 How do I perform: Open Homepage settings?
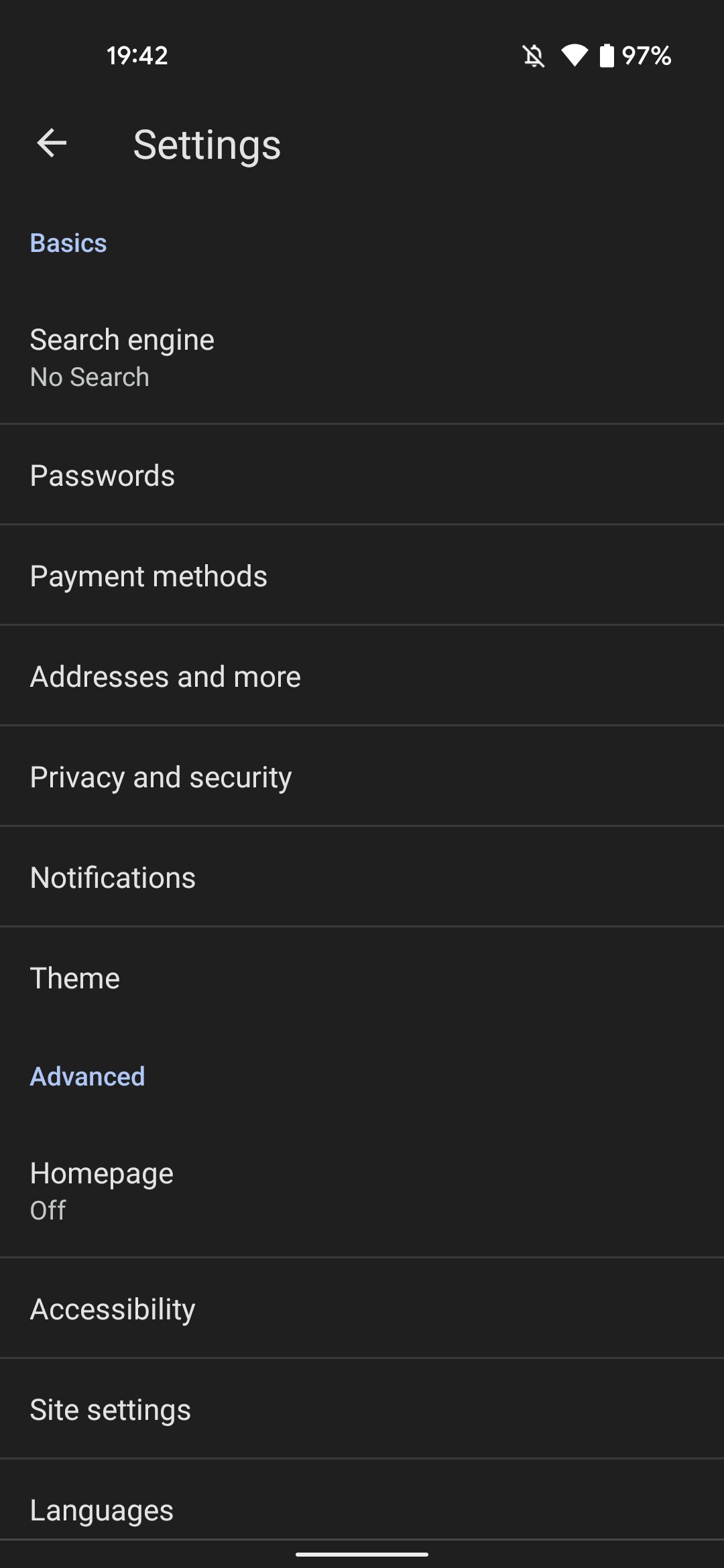pos(362,1191)
